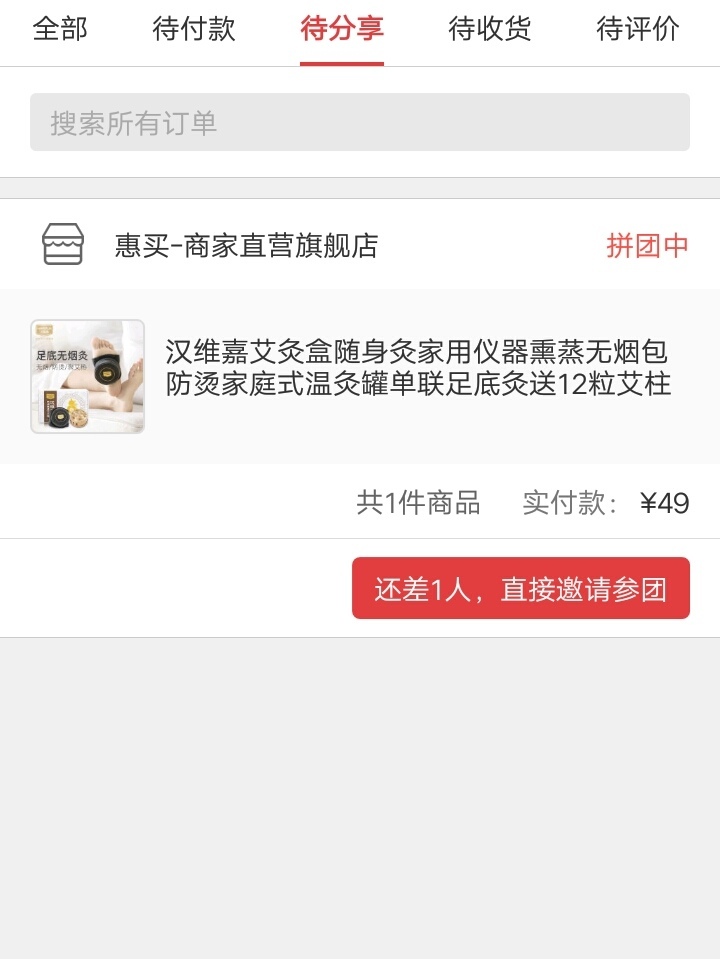Open the 待付款 tab
The height and width of the screenshot is (959, 720).
194,30
